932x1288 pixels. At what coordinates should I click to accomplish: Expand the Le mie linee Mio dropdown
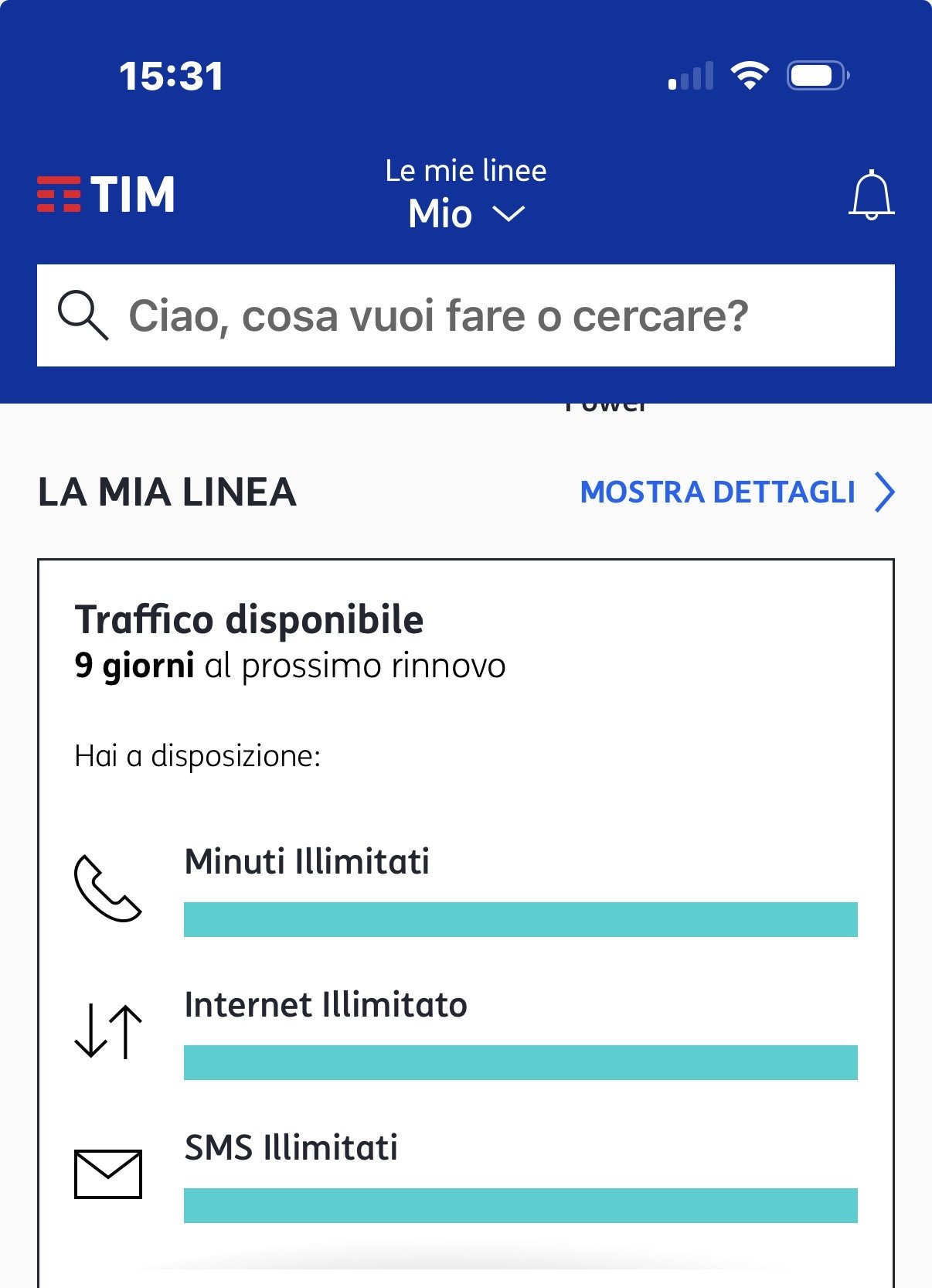pos(466,213)
